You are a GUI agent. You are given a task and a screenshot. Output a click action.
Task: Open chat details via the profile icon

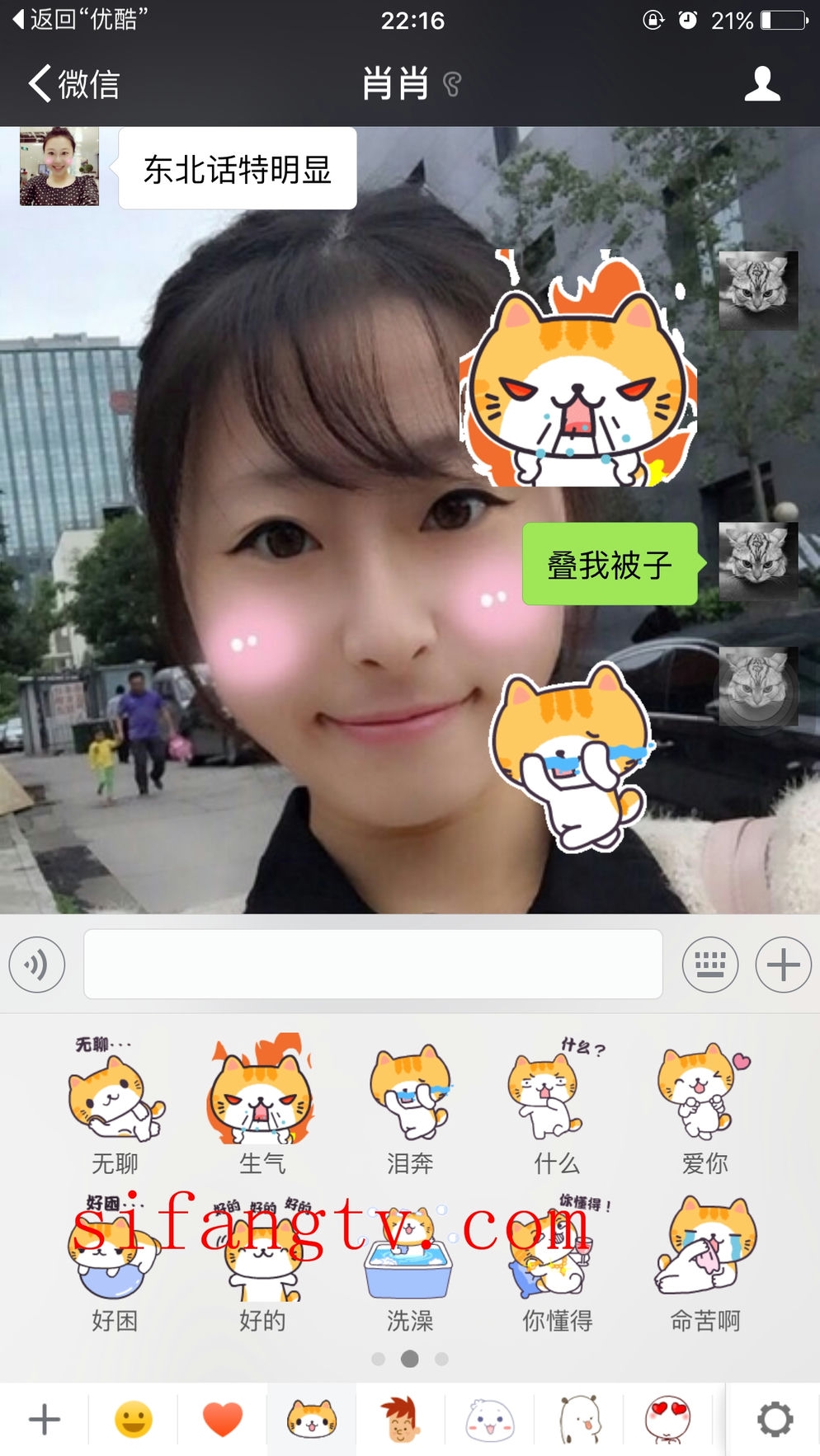[761, 84]
